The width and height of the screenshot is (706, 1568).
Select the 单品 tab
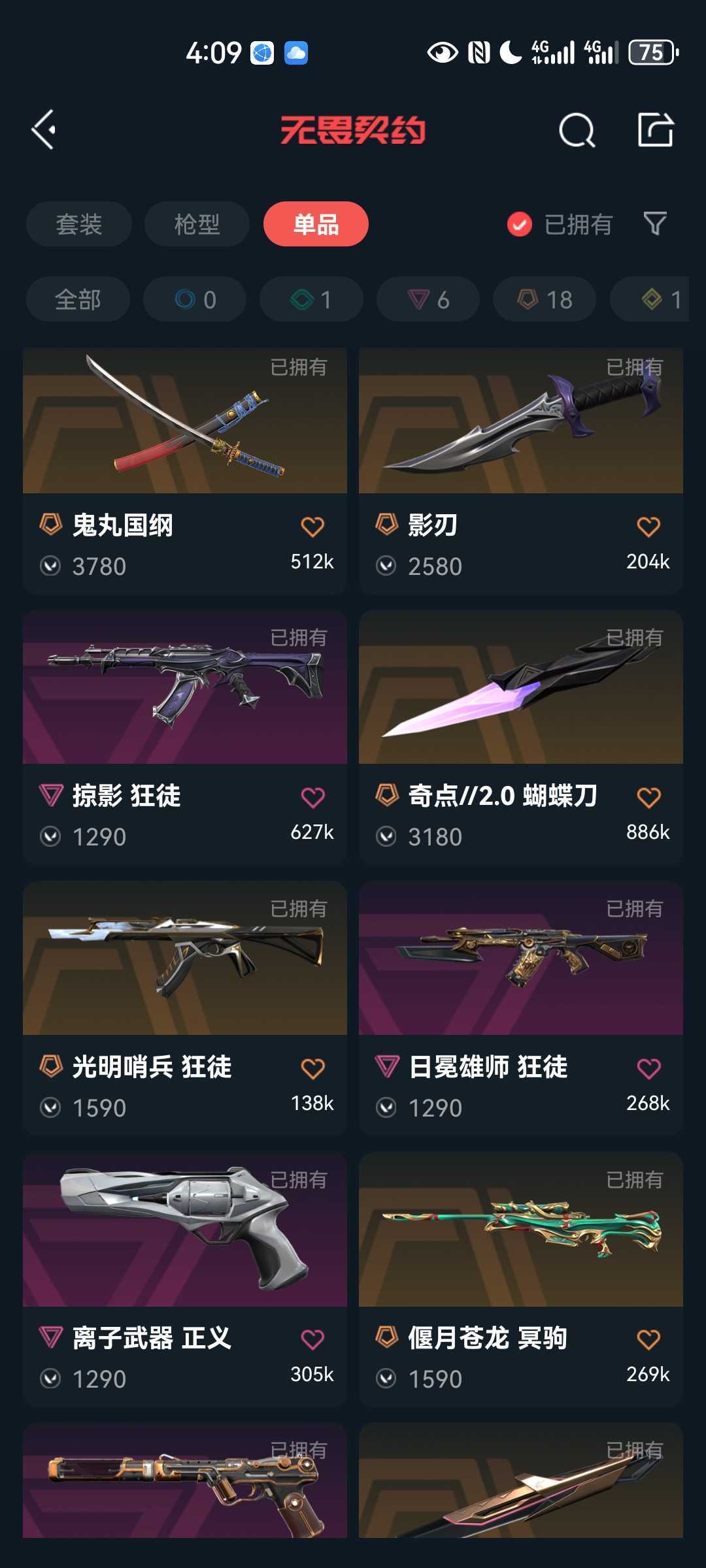pos(316,224)
